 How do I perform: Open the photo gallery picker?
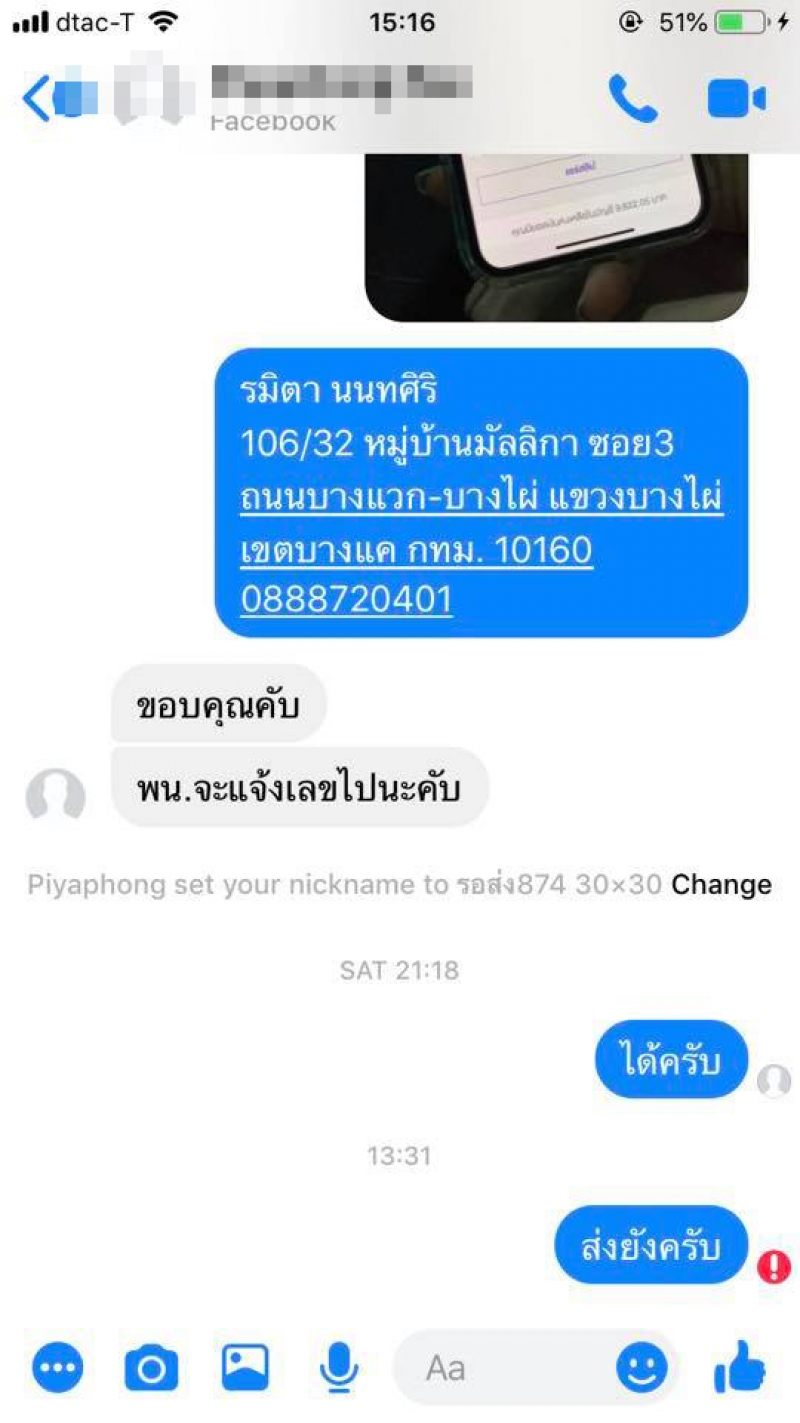[245, 1366]
